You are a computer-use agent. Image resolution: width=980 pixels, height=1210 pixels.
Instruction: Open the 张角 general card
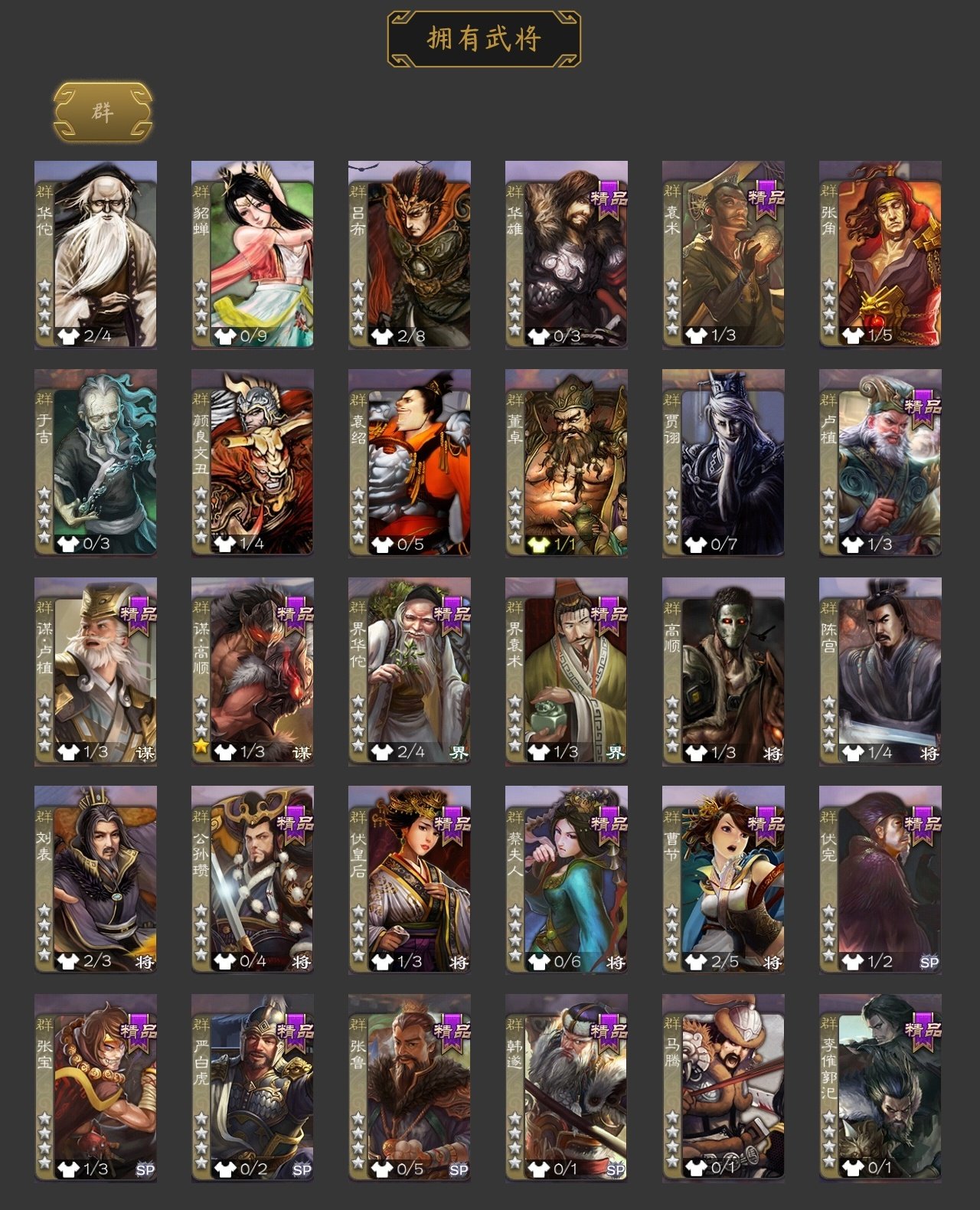[880, 254]
